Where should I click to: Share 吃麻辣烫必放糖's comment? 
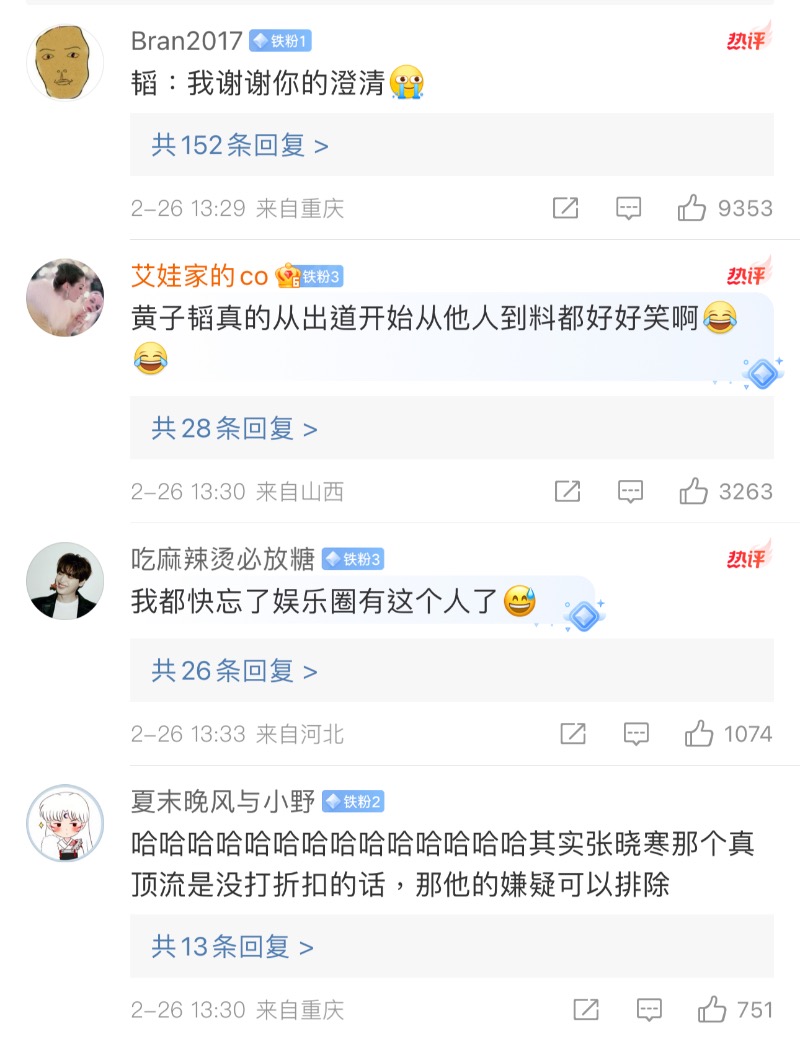[x=573, y=734]
